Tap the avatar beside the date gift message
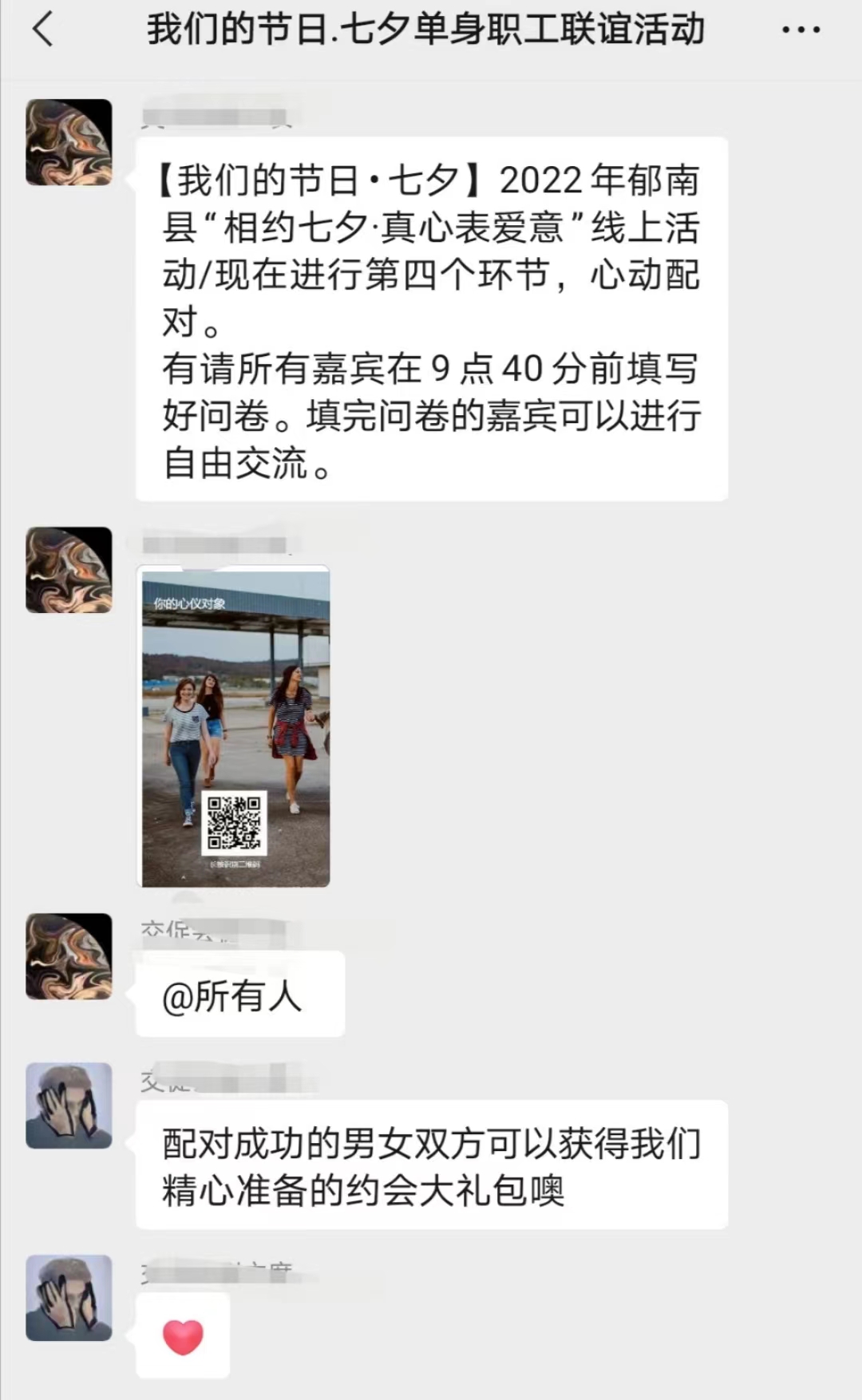This screenshot has height=1400, width=862. click(69, 1105)
